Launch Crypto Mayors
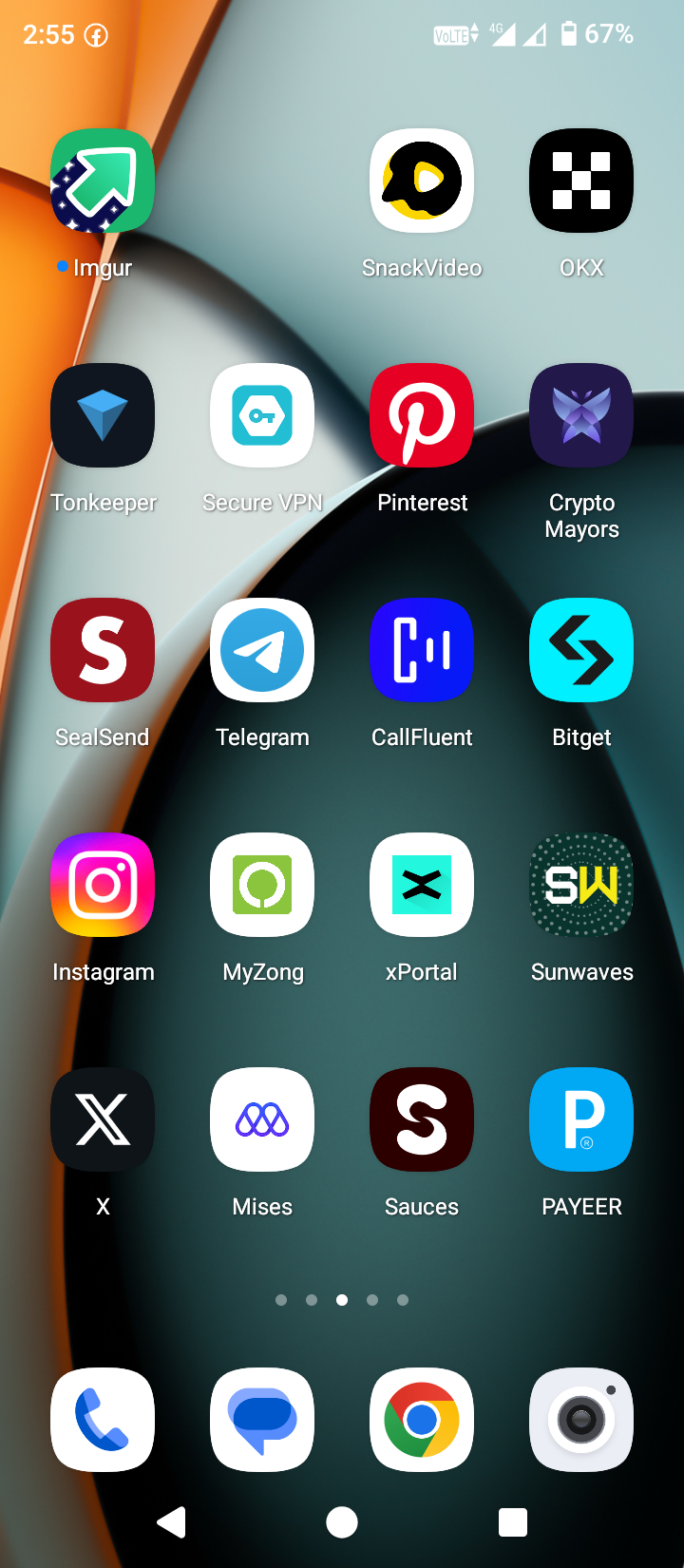The width and height of the screenshot is (684, 1568). [581, 416]
